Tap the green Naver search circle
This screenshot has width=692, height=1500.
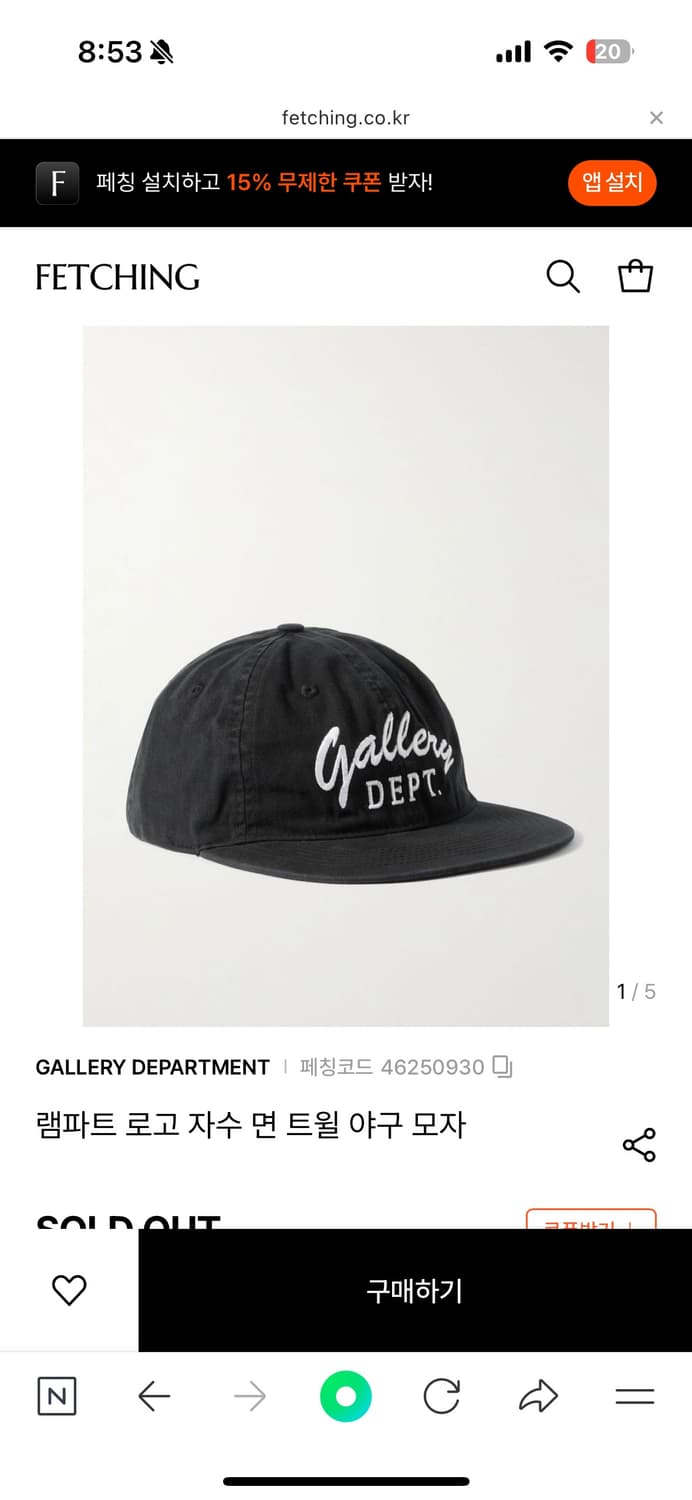point(346,1396)
